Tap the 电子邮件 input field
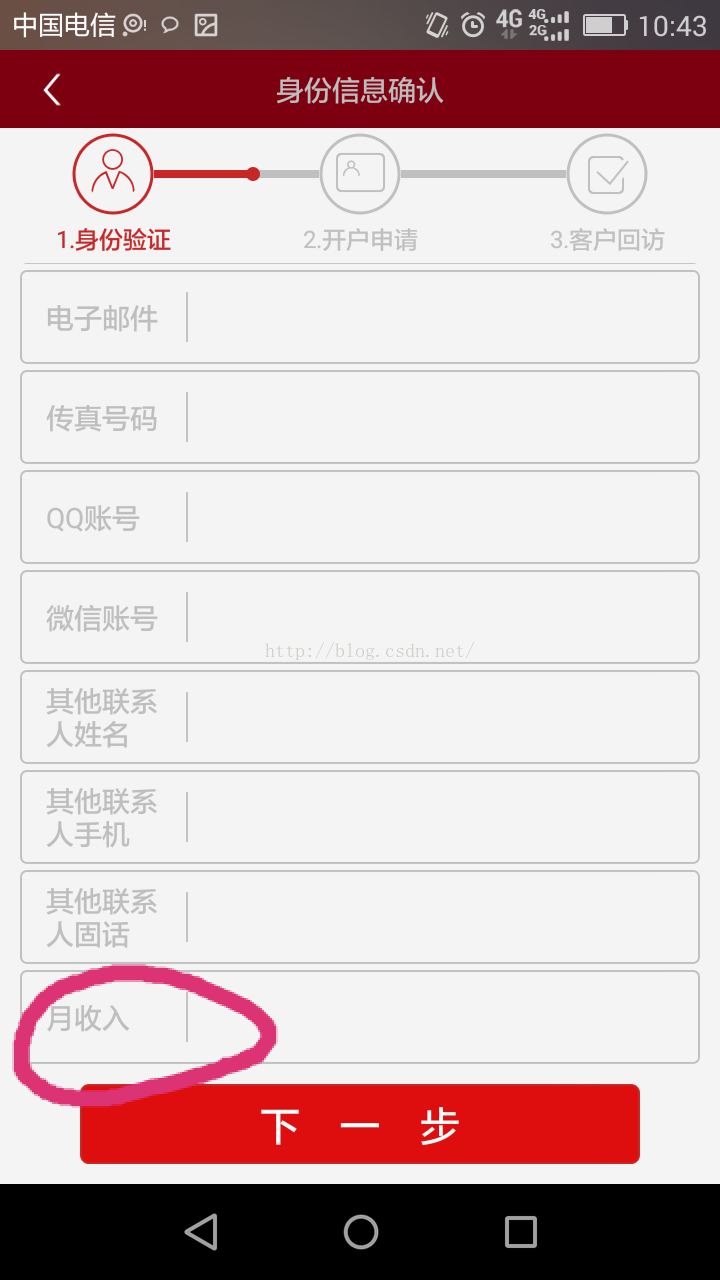Viewport: 720px width, 1280px height. point(360,317)
